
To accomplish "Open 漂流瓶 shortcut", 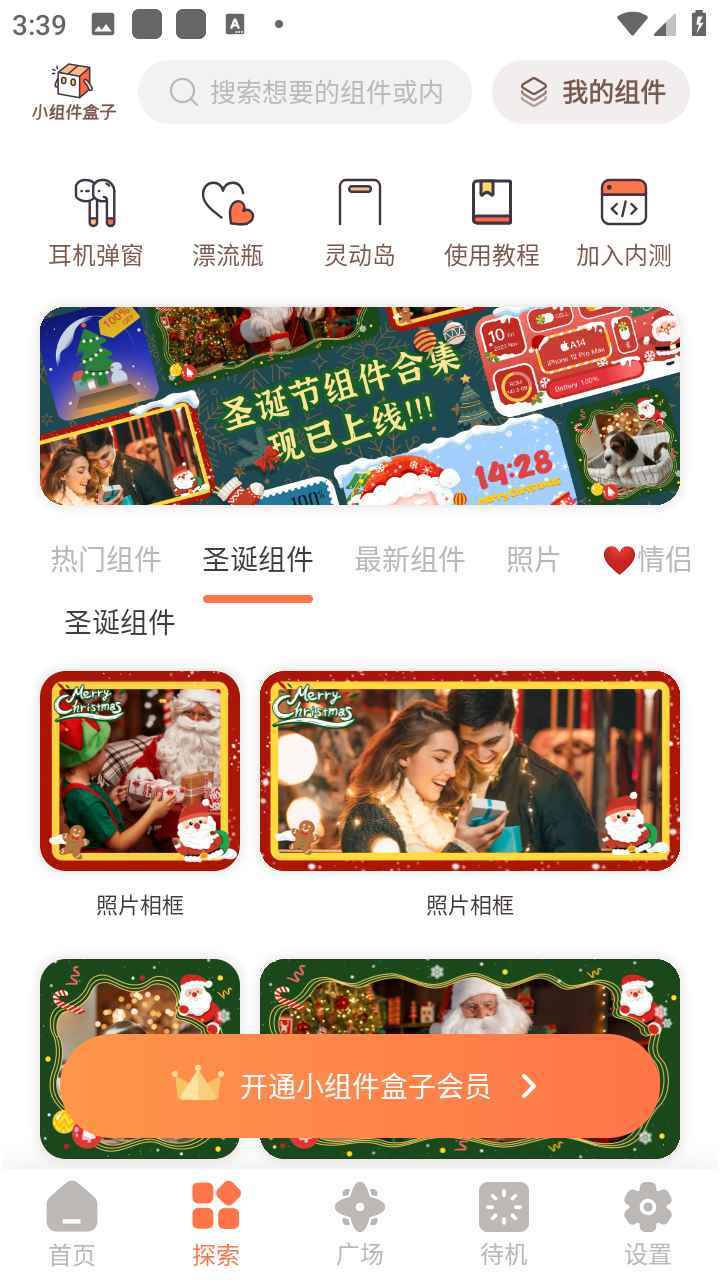I will pos(228,223).
